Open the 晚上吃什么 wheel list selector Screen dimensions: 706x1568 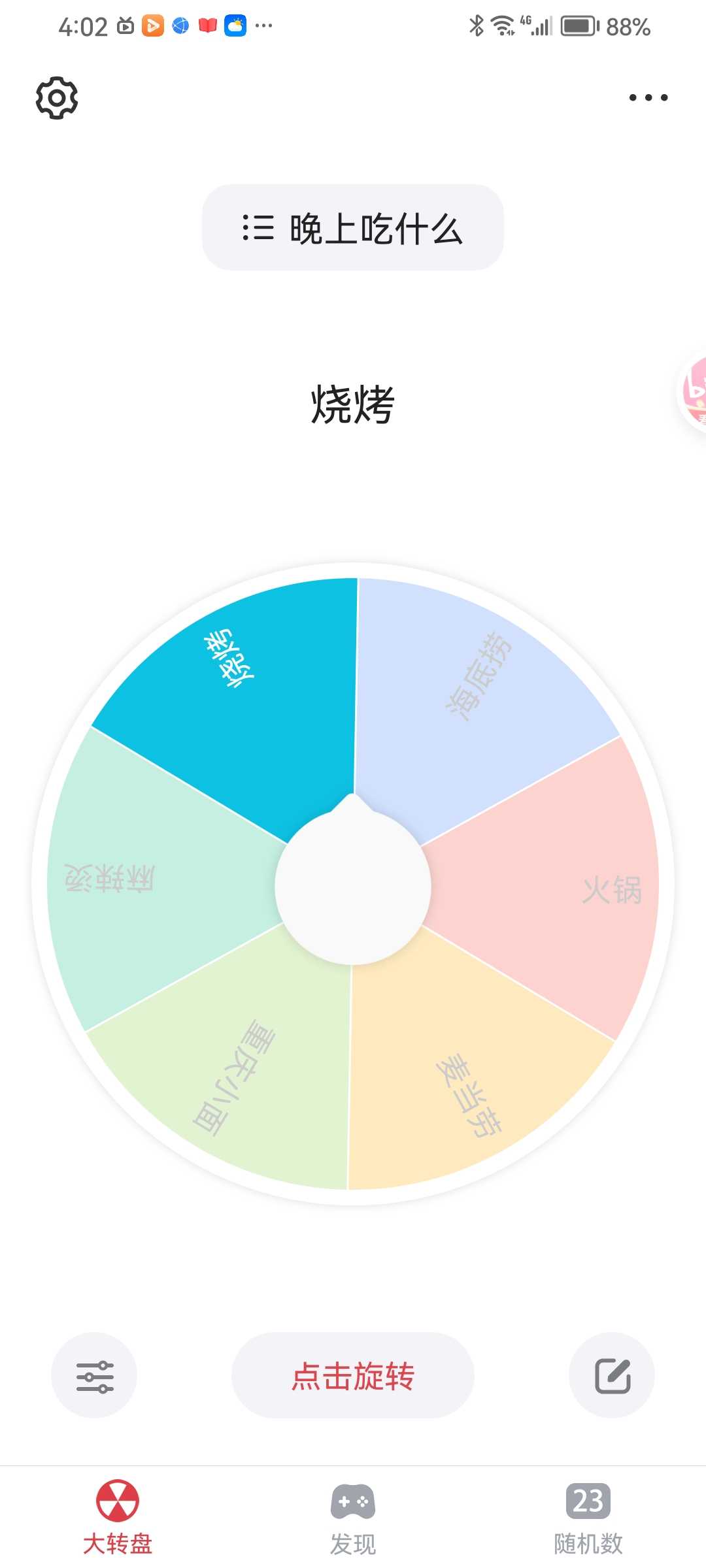coord(353,228)
